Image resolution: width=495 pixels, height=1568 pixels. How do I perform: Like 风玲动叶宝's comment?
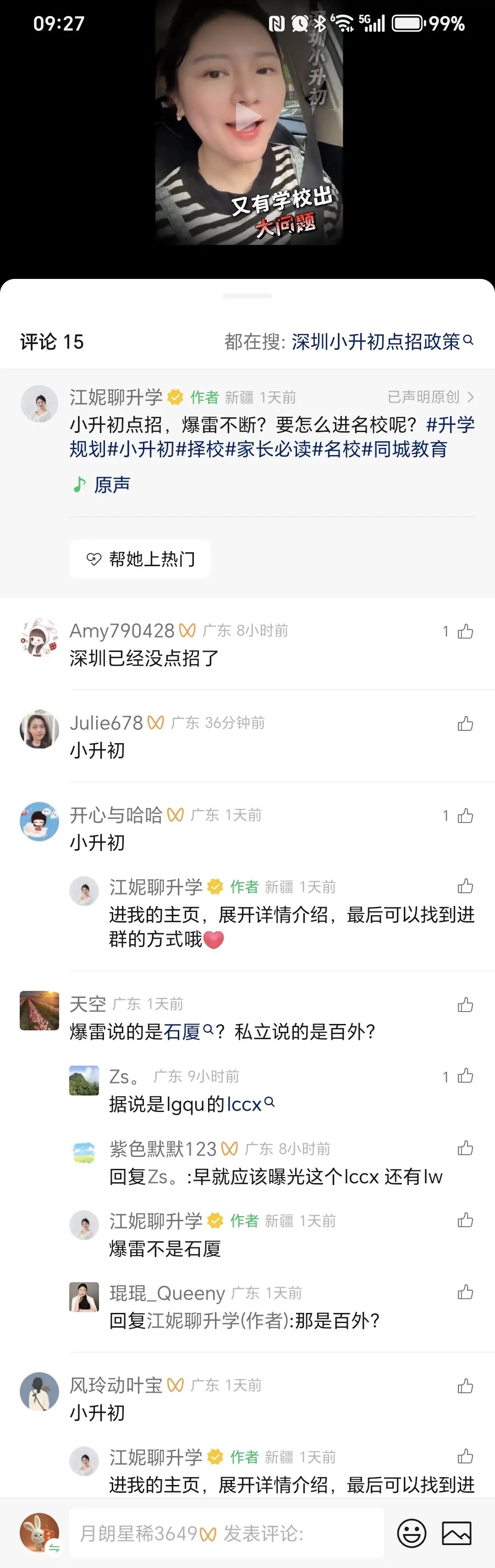[465, 1385]
